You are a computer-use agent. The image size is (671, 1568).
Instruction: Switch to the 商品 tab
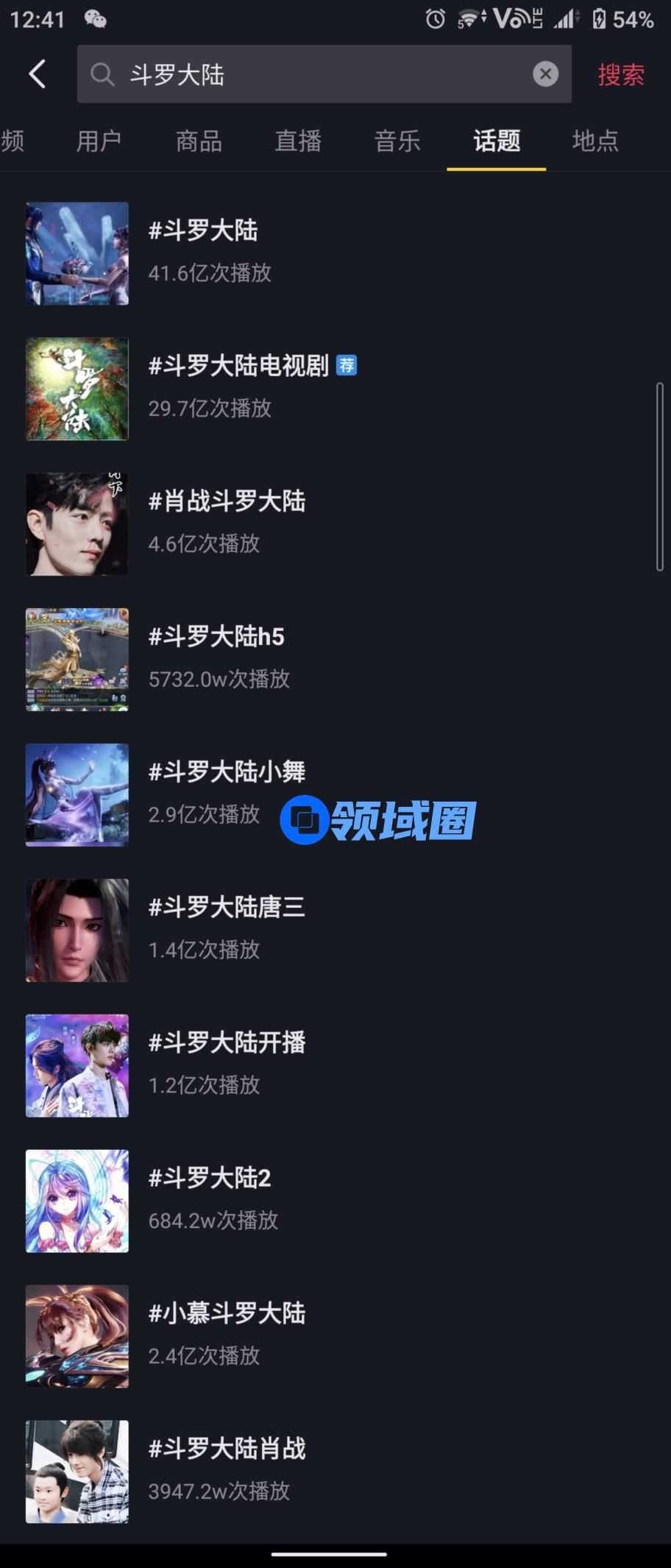[199, 140]
